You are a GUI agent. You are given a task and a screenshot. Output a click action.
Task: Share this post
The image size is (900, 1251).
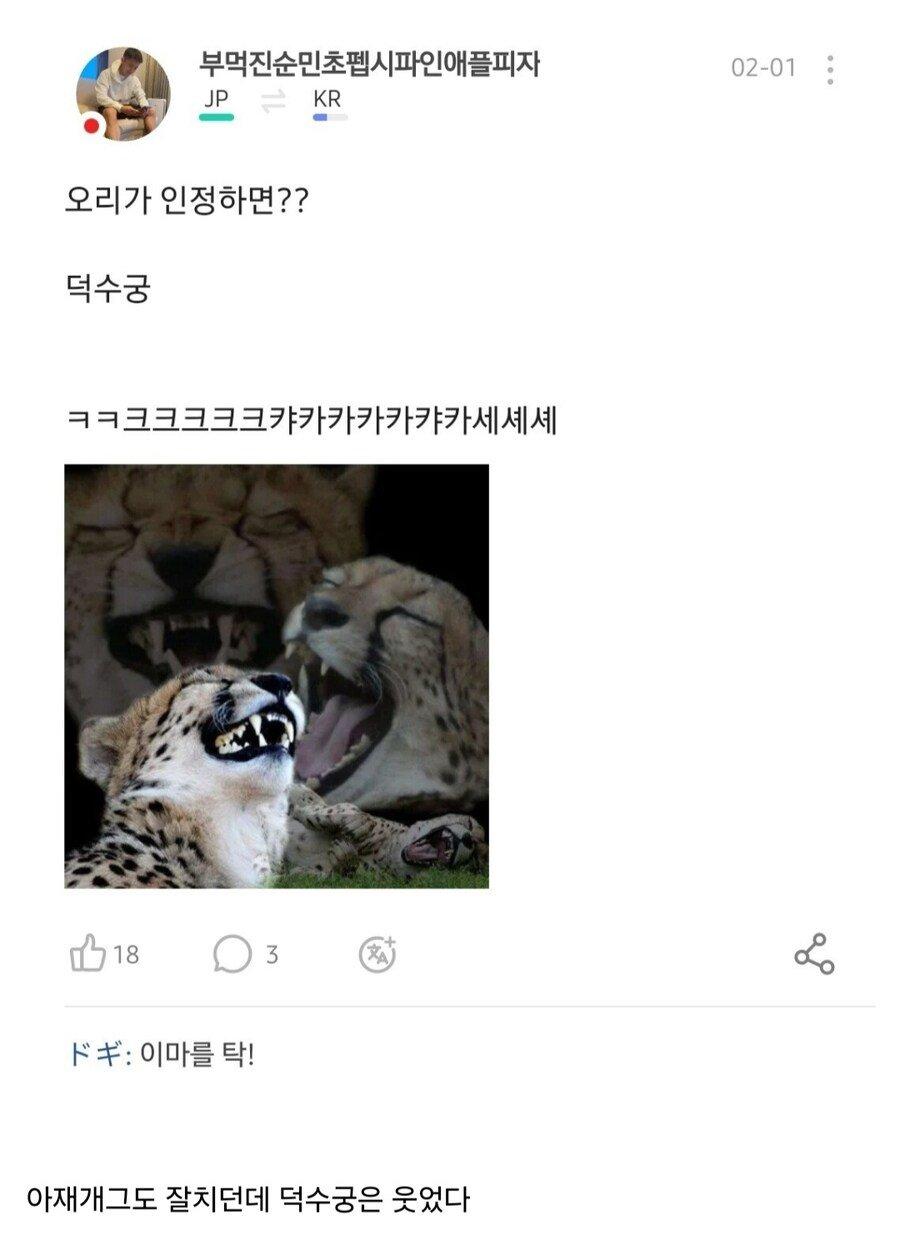(x=814, y=954)
